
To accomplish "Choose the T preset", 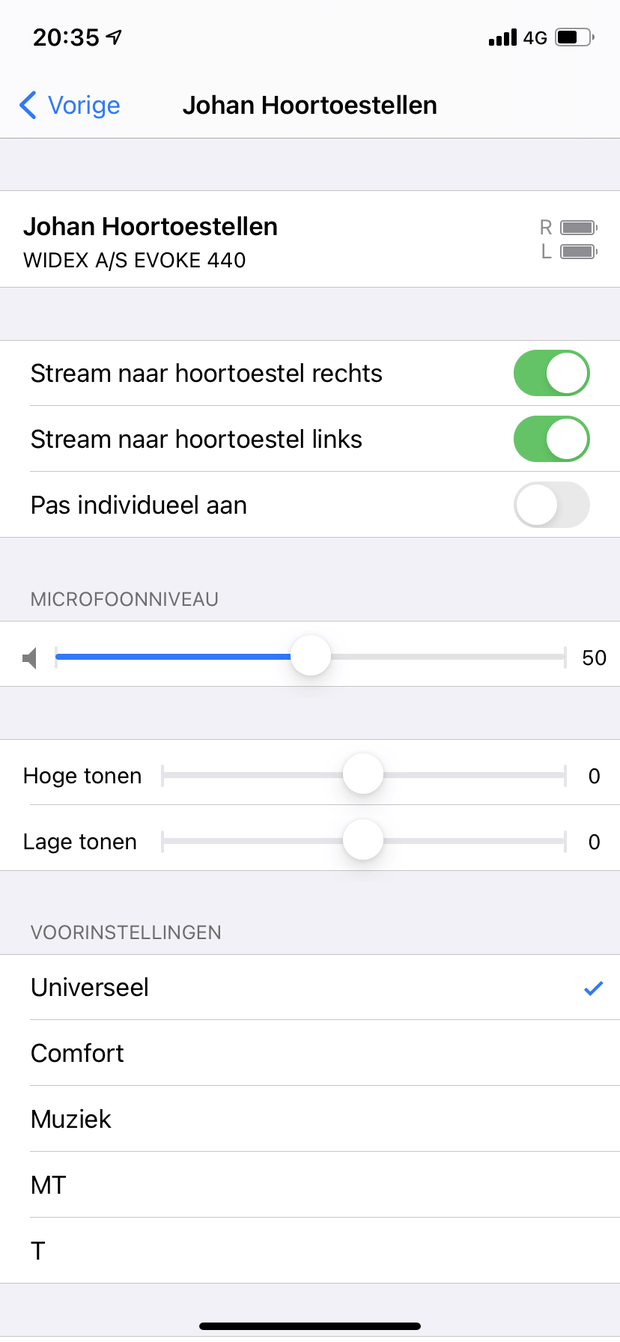I will pos(310,1251).
